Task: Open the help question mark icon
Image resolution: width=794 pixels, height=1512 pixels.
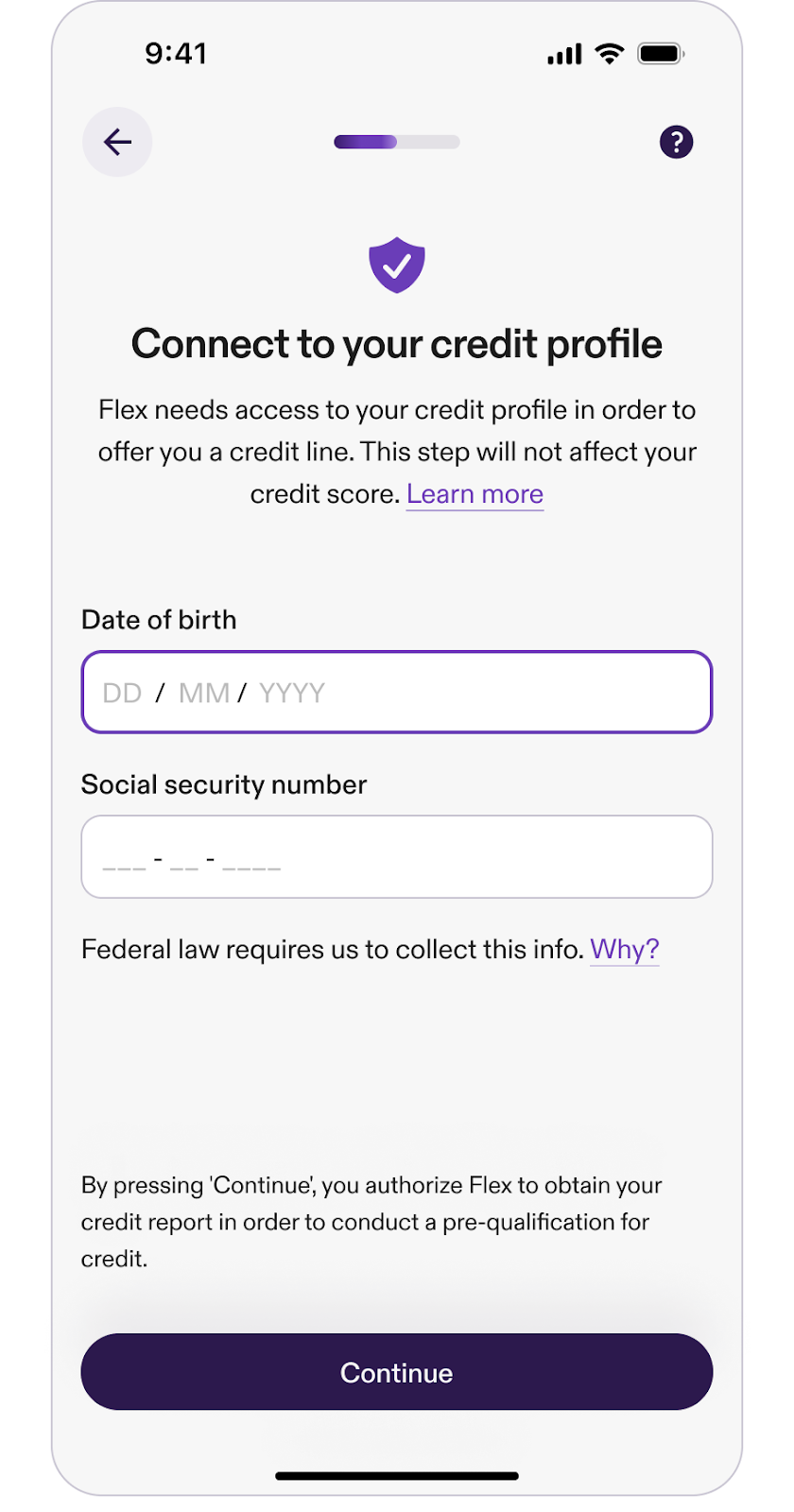Action: pyautogui.click(x=676, y=142)
